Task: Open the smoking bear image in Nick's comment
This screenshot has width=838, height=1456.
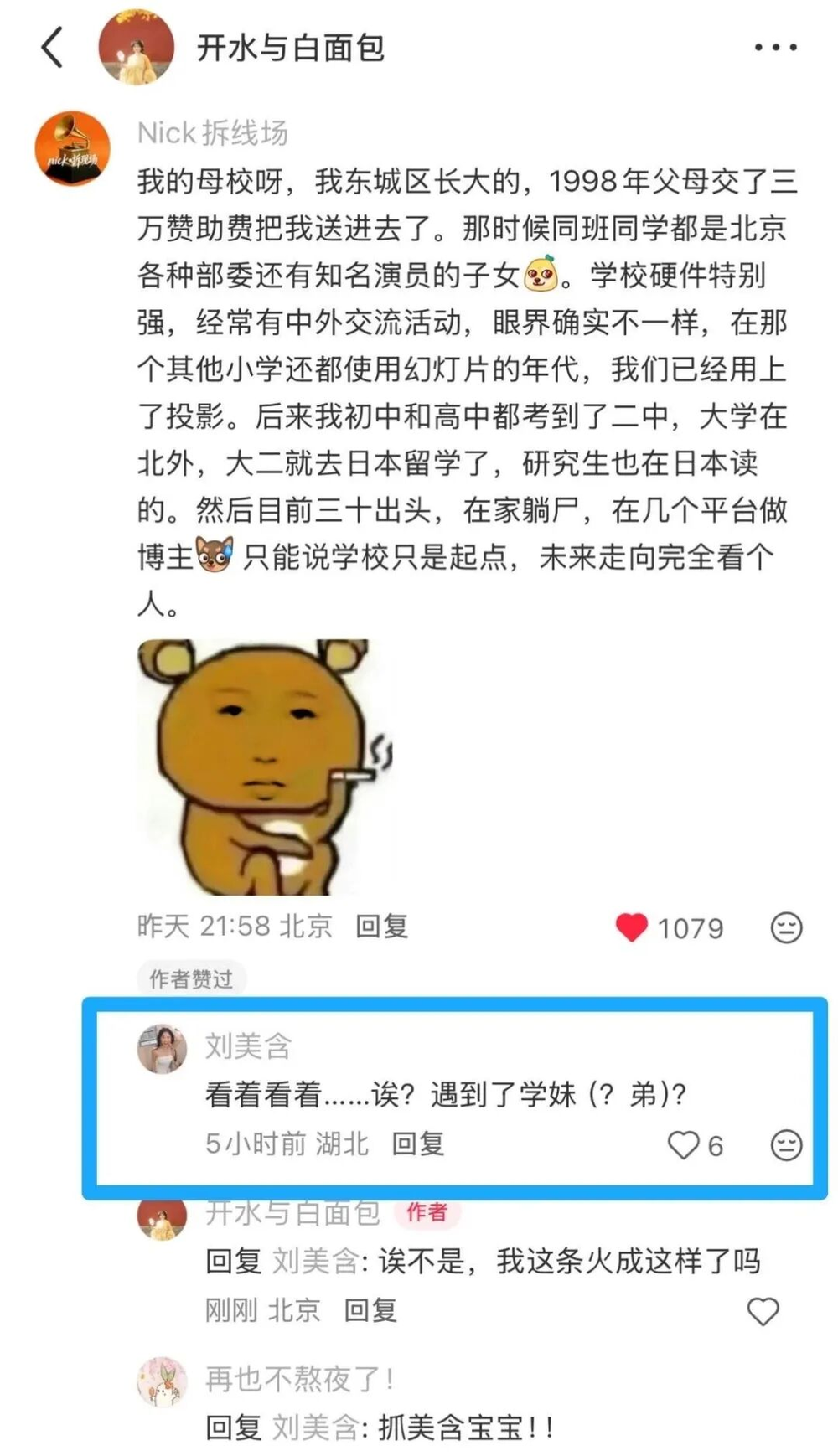Action: (264, 767)
